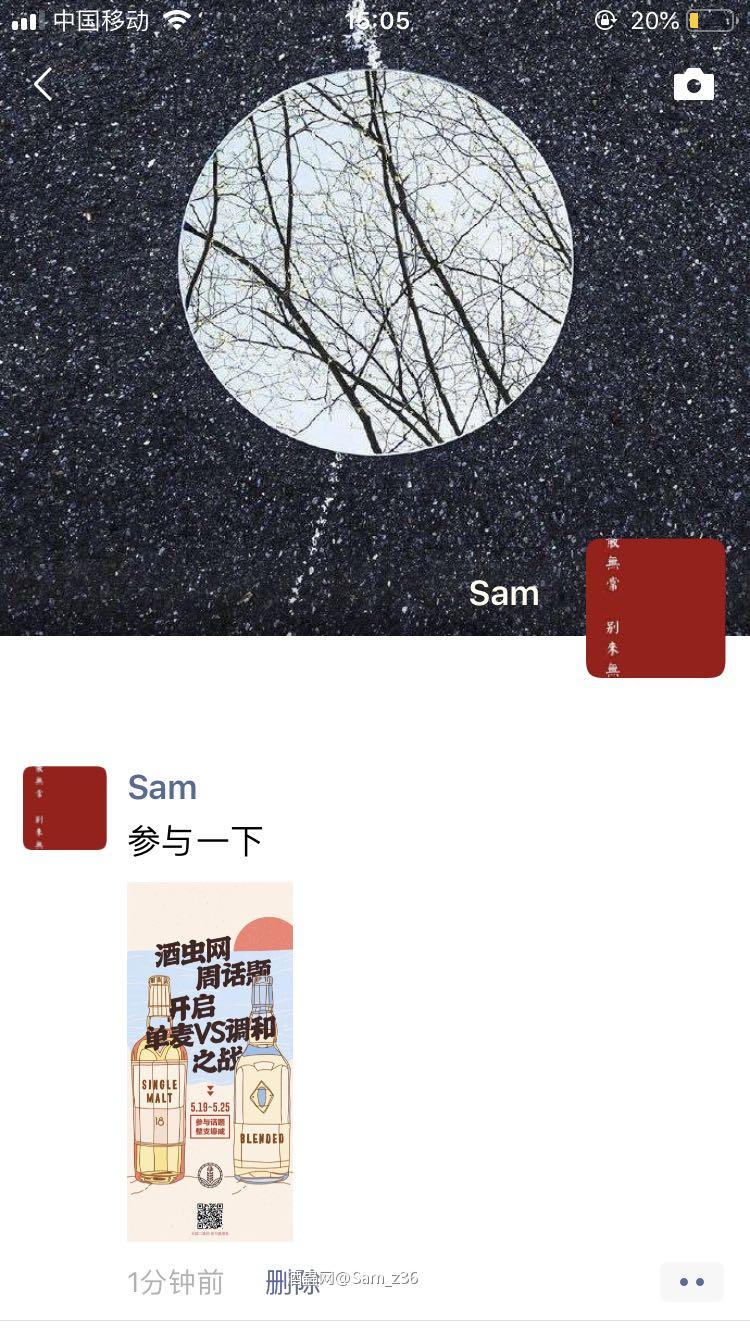
Task: Tap the back arrow to leave the profile
Action: (42, 84)
